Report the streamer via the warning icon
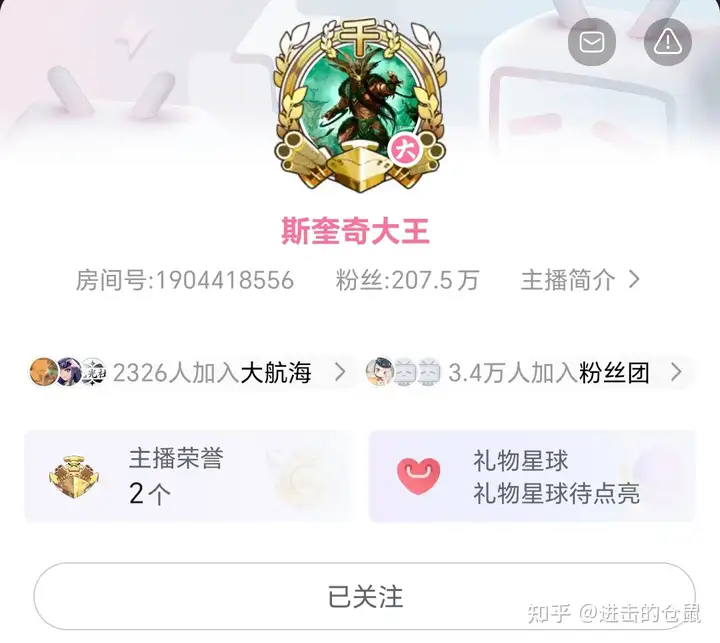Viewport: 720px width, 643px height. [x=667, y=42]
